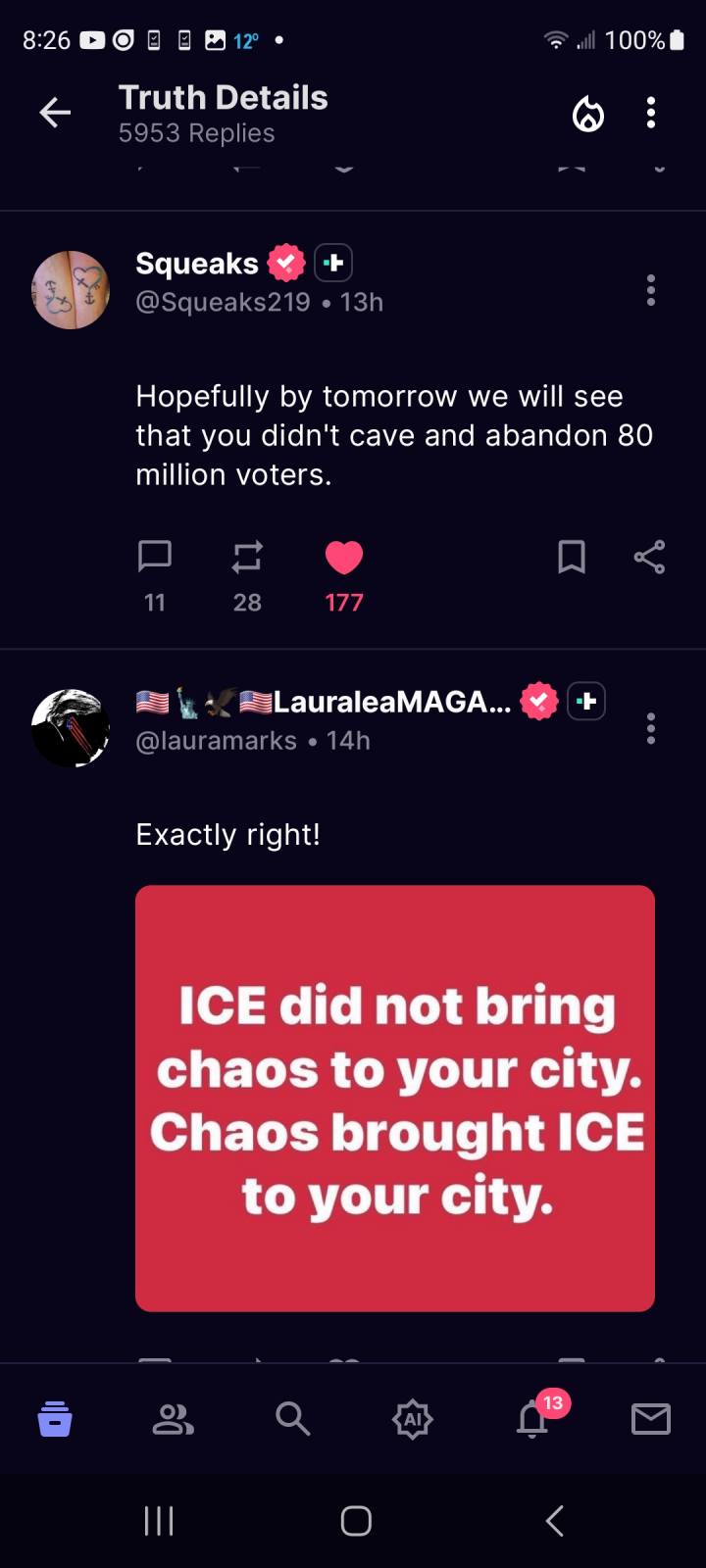Open the flame icon in the header
Screen dimensions: 706x1568
tap(588, 114)
